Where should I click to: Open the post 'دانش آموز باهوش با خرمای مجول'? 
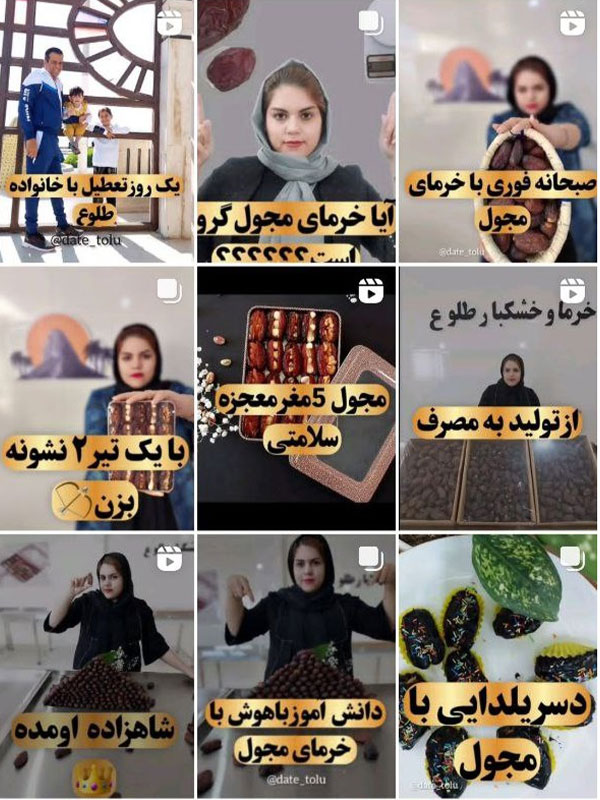pyautogui.click(x=296, y=665)
